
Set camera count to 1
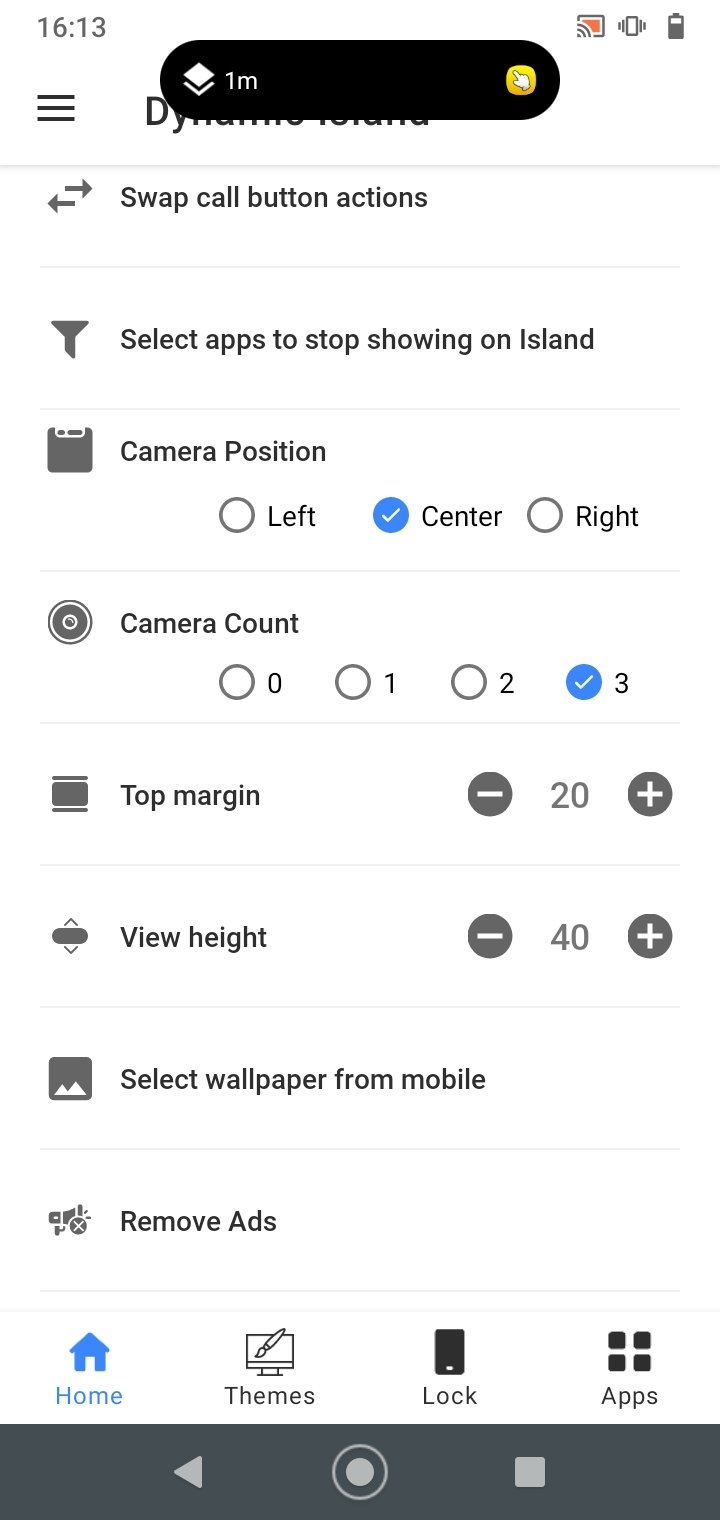point(366,683)
